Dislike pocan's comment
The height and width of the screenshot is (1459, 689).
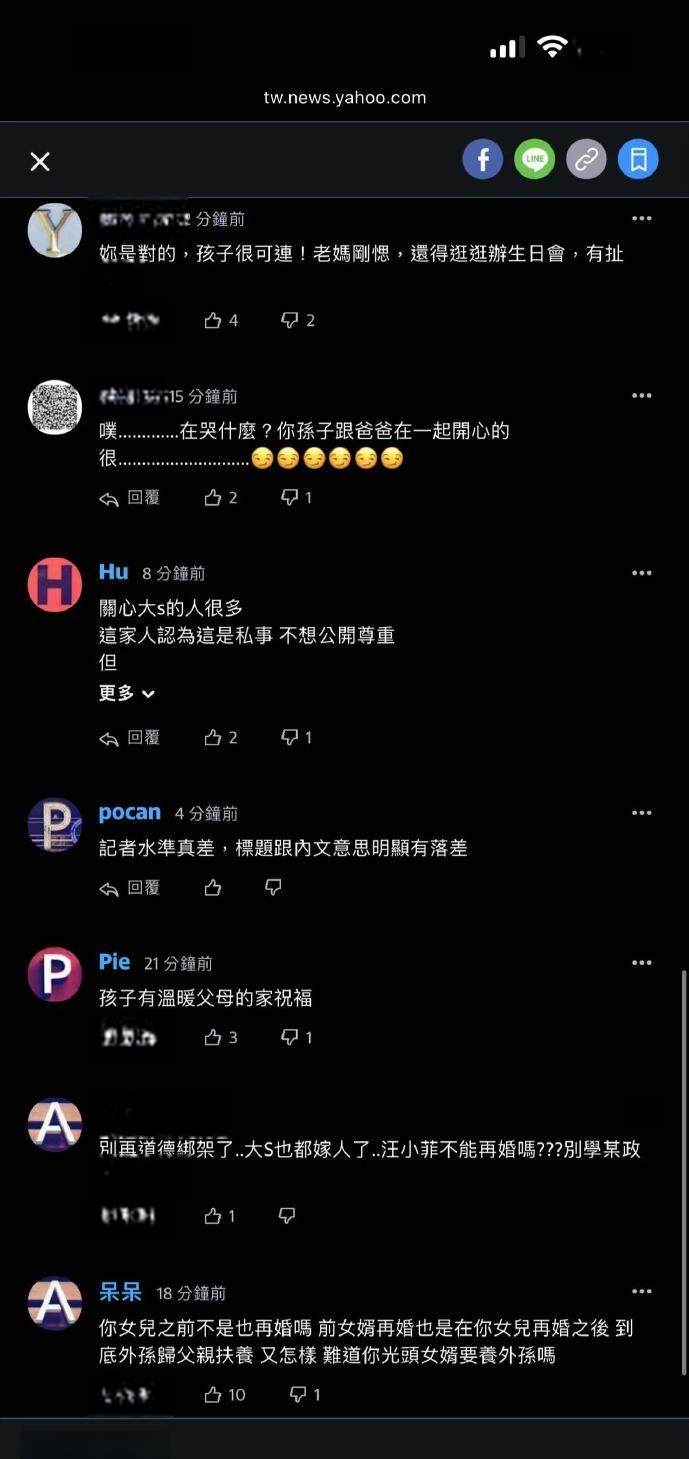273,887
